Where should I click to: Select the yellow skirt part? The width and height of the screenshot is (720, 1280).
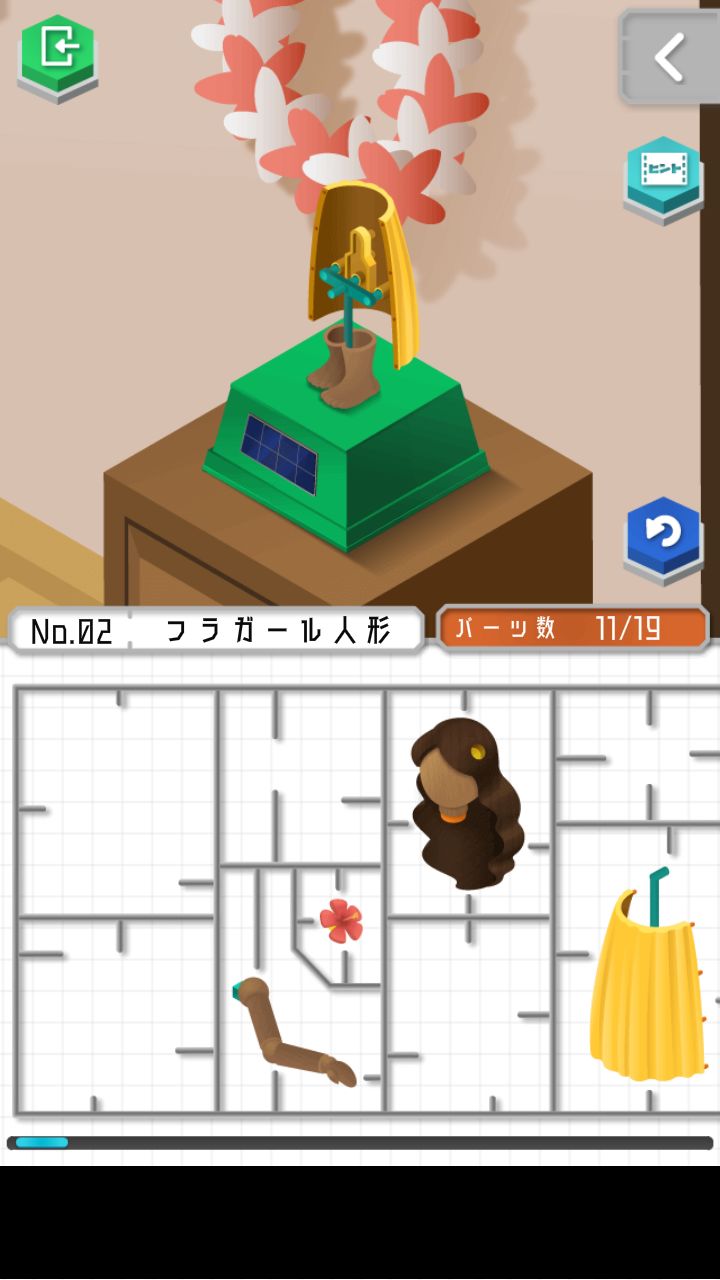648,990
